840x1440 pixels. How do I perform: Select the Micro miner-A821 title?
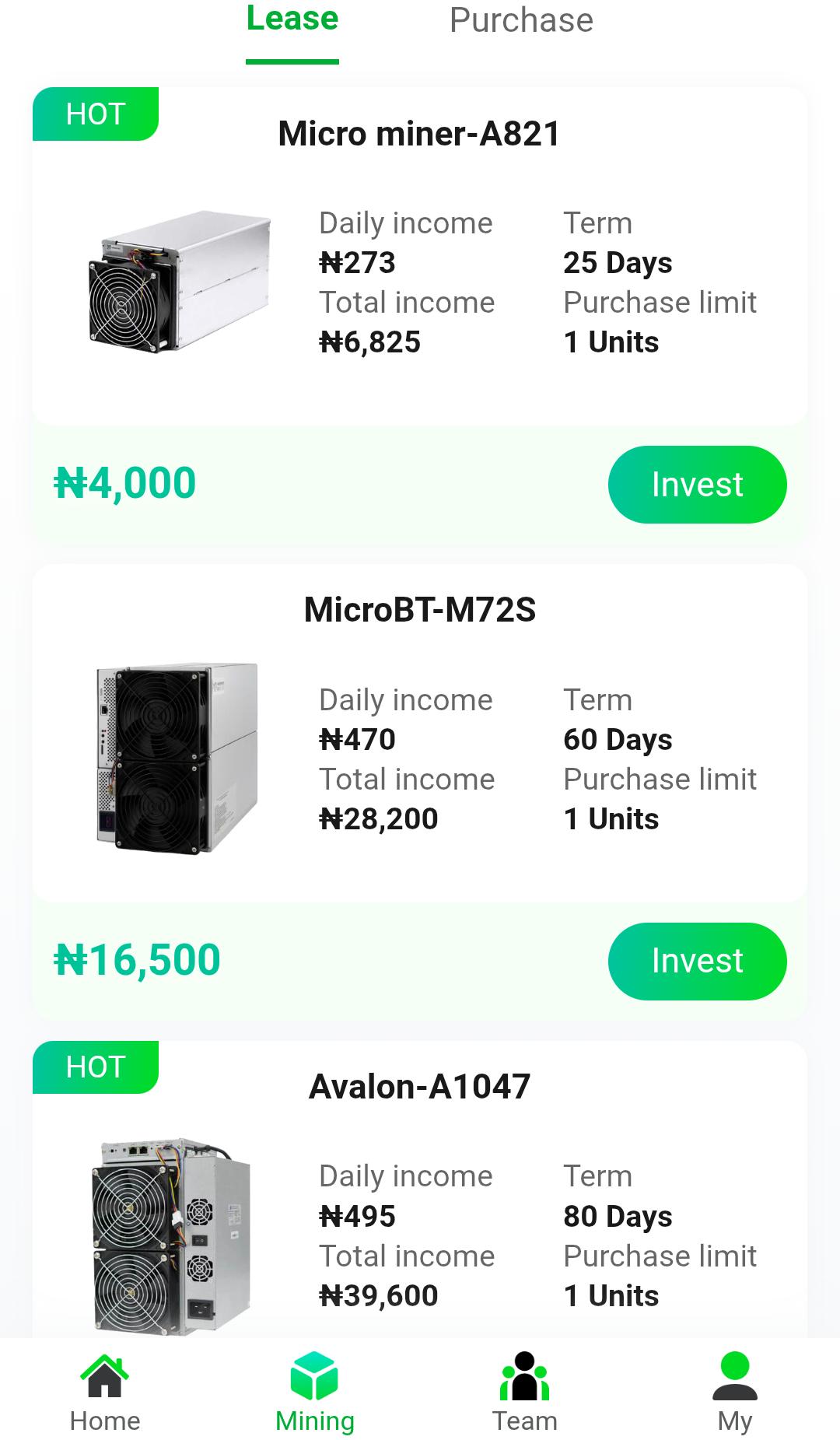tap(420, 132)
